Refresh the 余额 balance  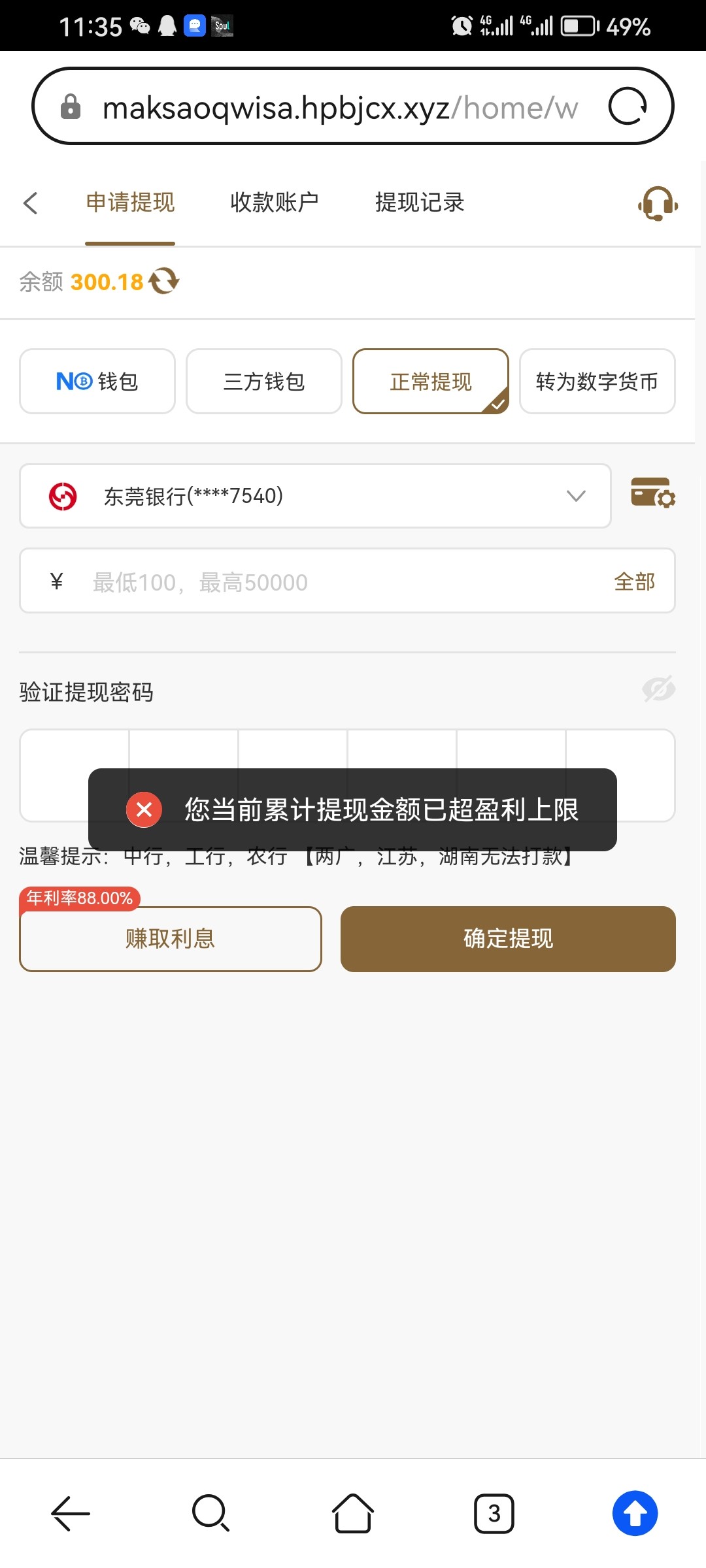point(164,282)
